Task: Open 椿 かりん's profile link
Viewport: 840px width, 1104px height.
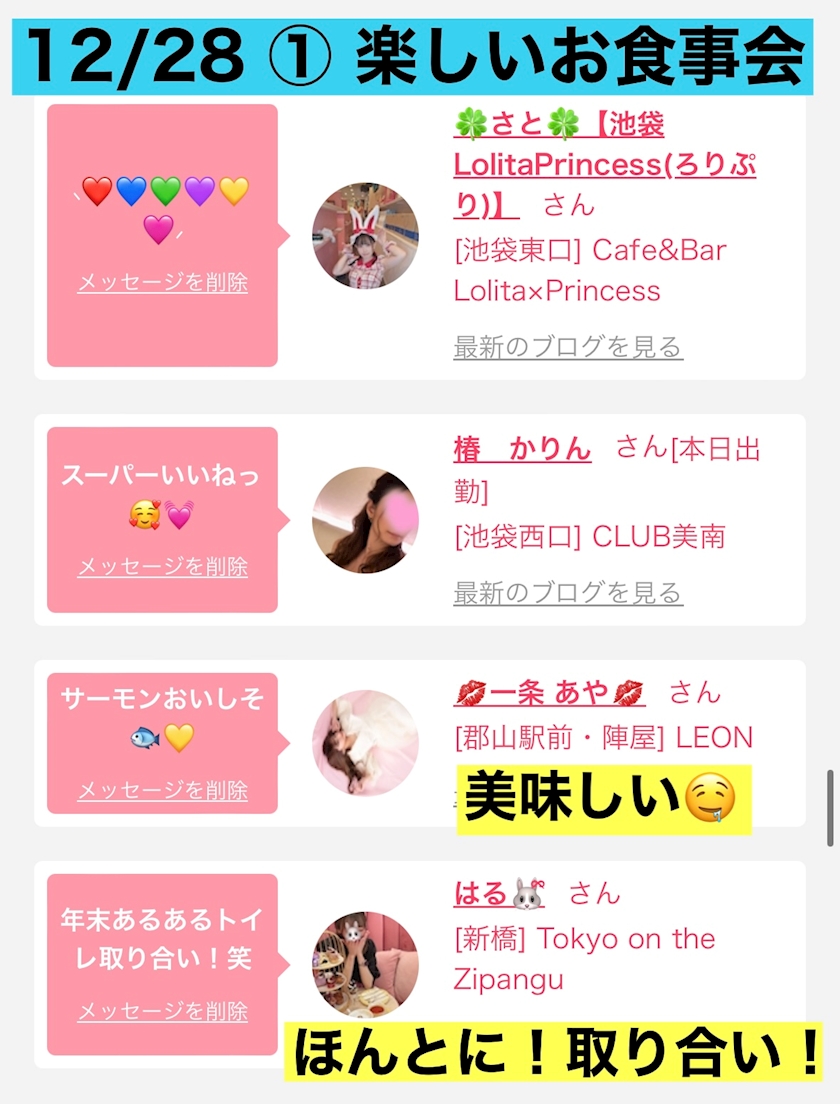Action: (x=522, y=449)
